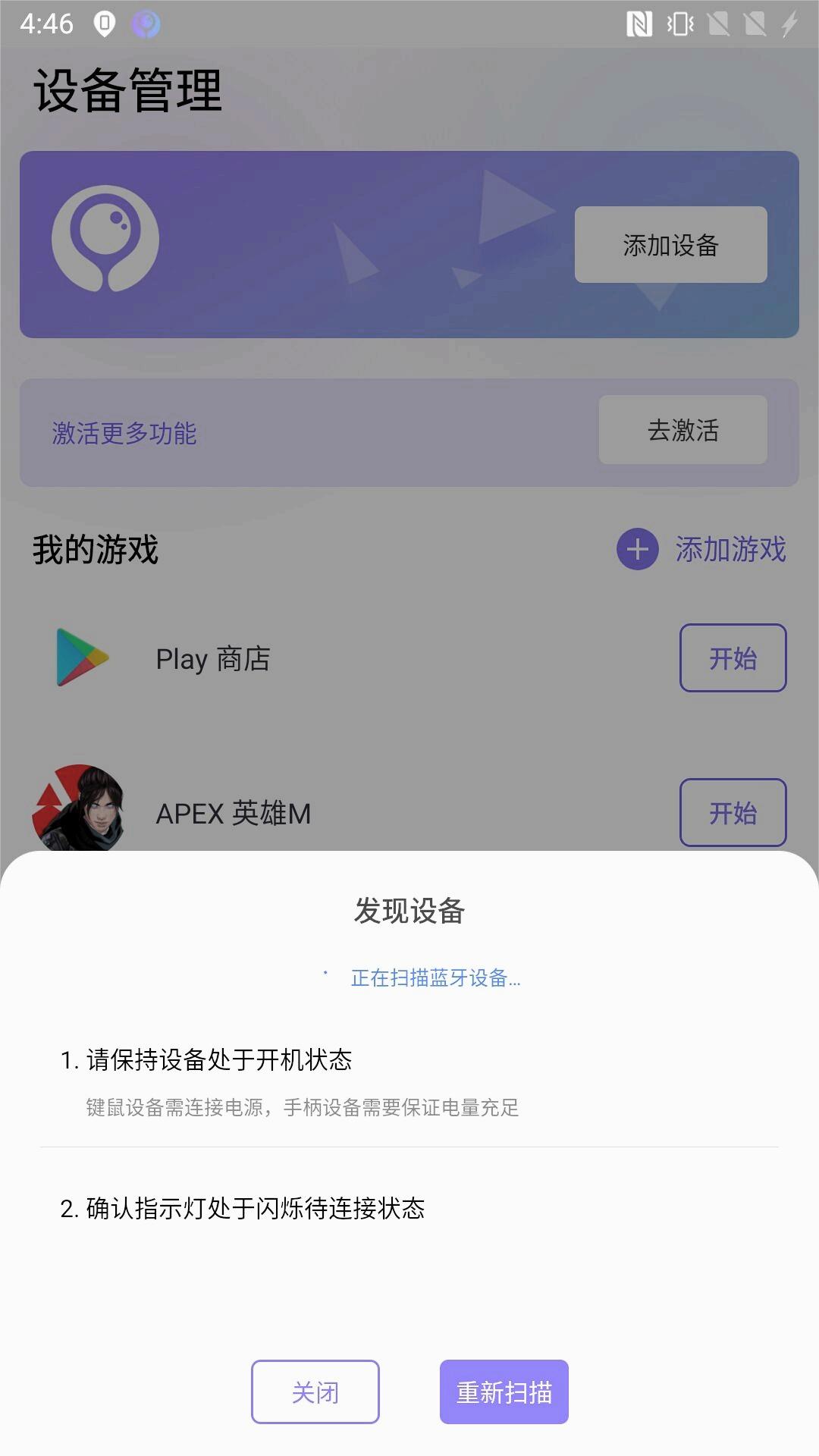Start Play 商店 with its 开始 button

pyautogui.click(x=733, y=657)
